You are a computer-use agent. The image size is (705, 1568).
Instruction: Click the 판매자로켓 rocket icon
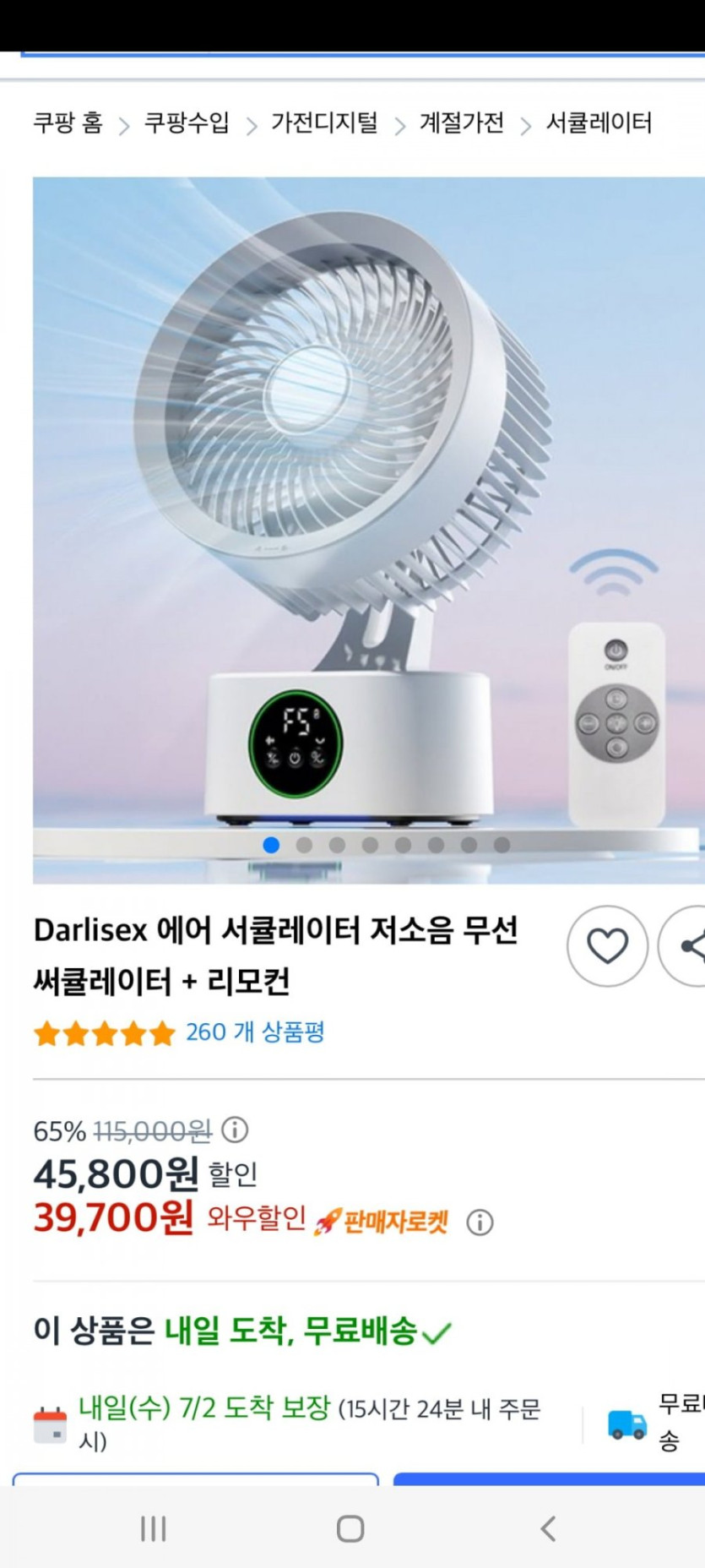click(x=329, y=1219)
